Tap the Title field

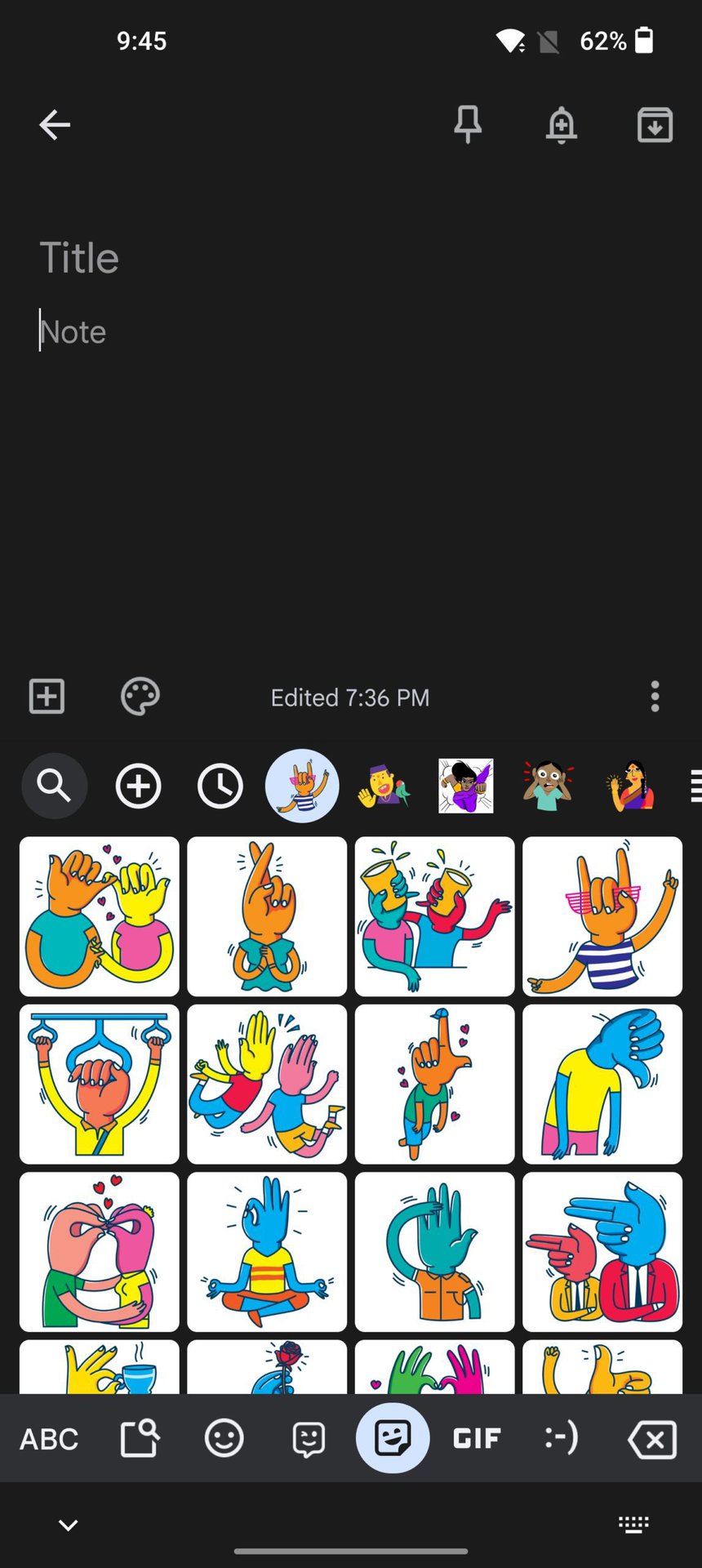pos(79,258)
